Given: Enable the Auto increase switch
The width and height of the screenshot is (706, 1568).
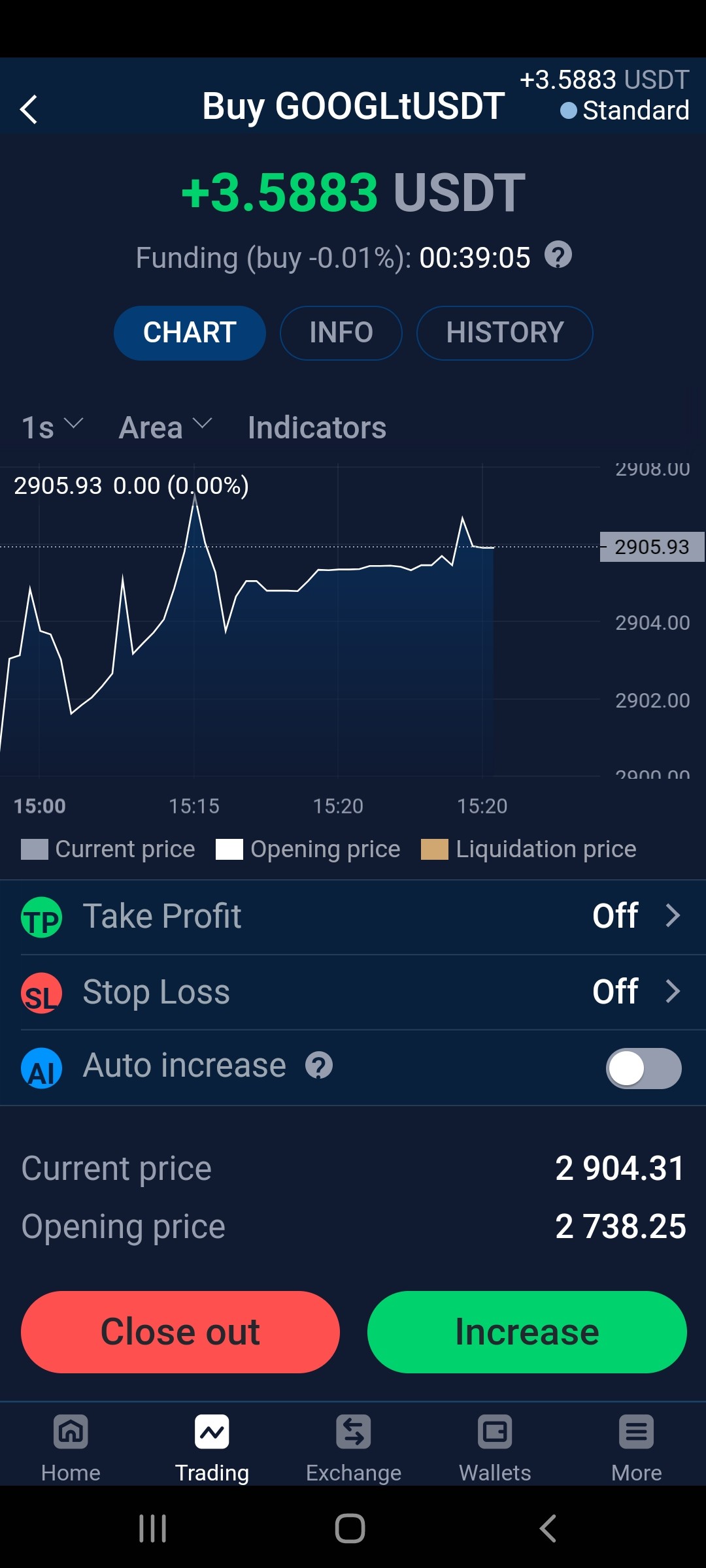Looking at the screenshot, I should 644,1068.
